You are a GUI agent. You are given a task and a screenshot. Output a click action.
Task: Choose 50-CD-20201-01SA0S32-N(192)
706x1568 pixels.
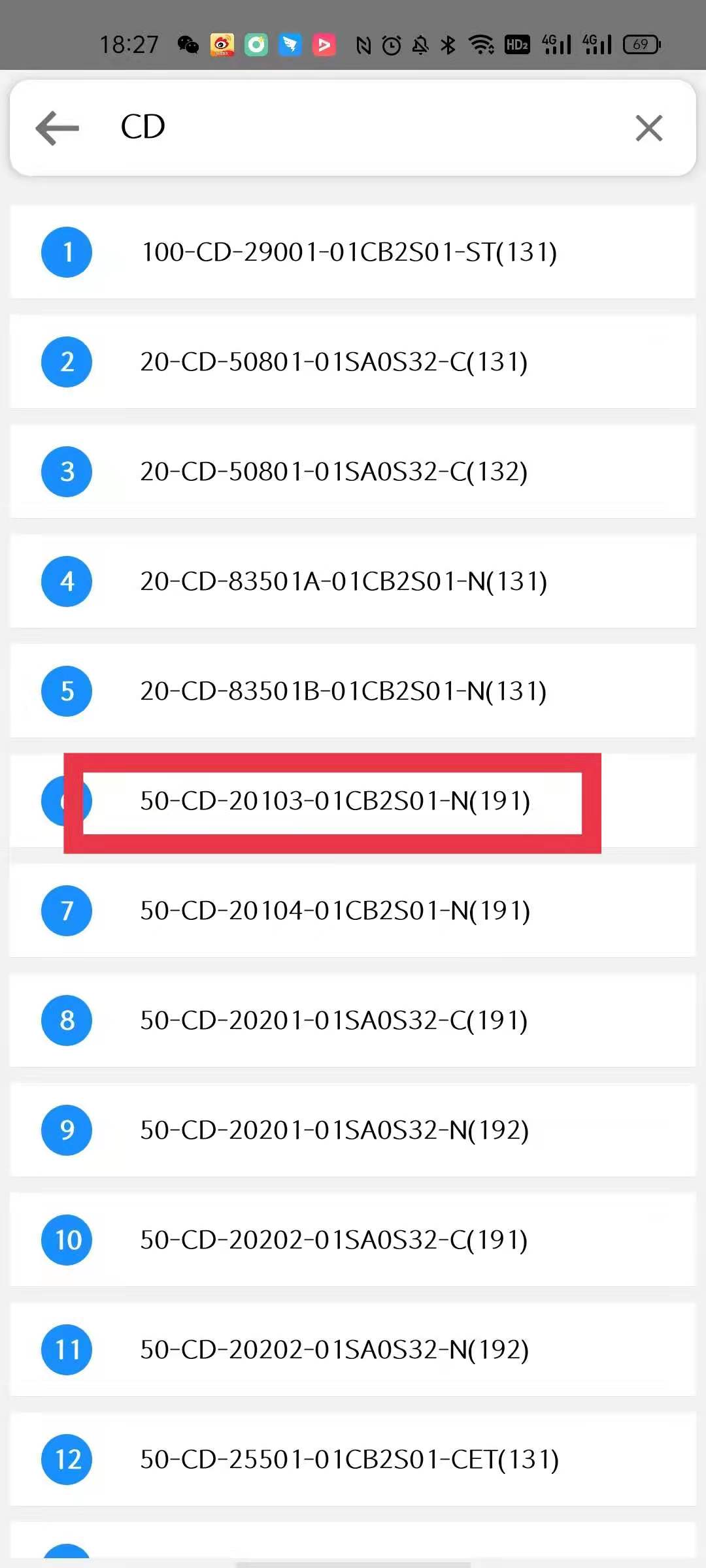[x=334, y=1130]
